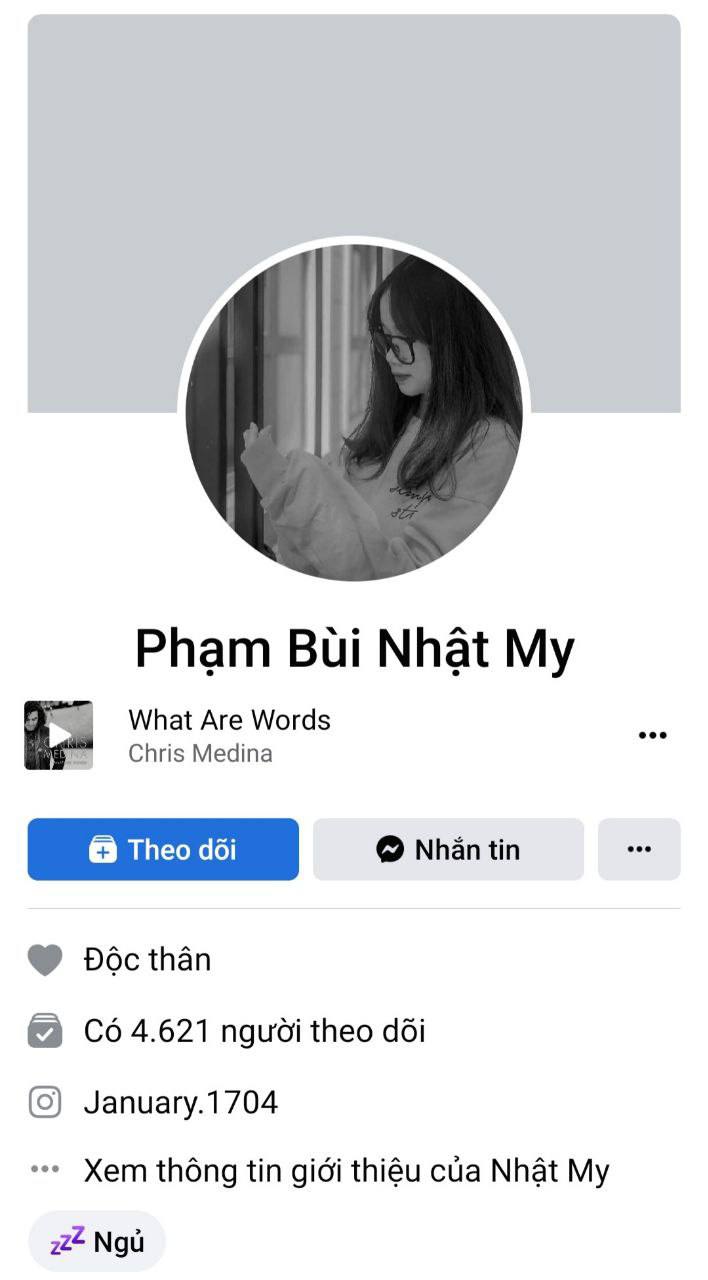Send a message via Nhắn tin
The image size is (708, 1280).
coord(448,849)
